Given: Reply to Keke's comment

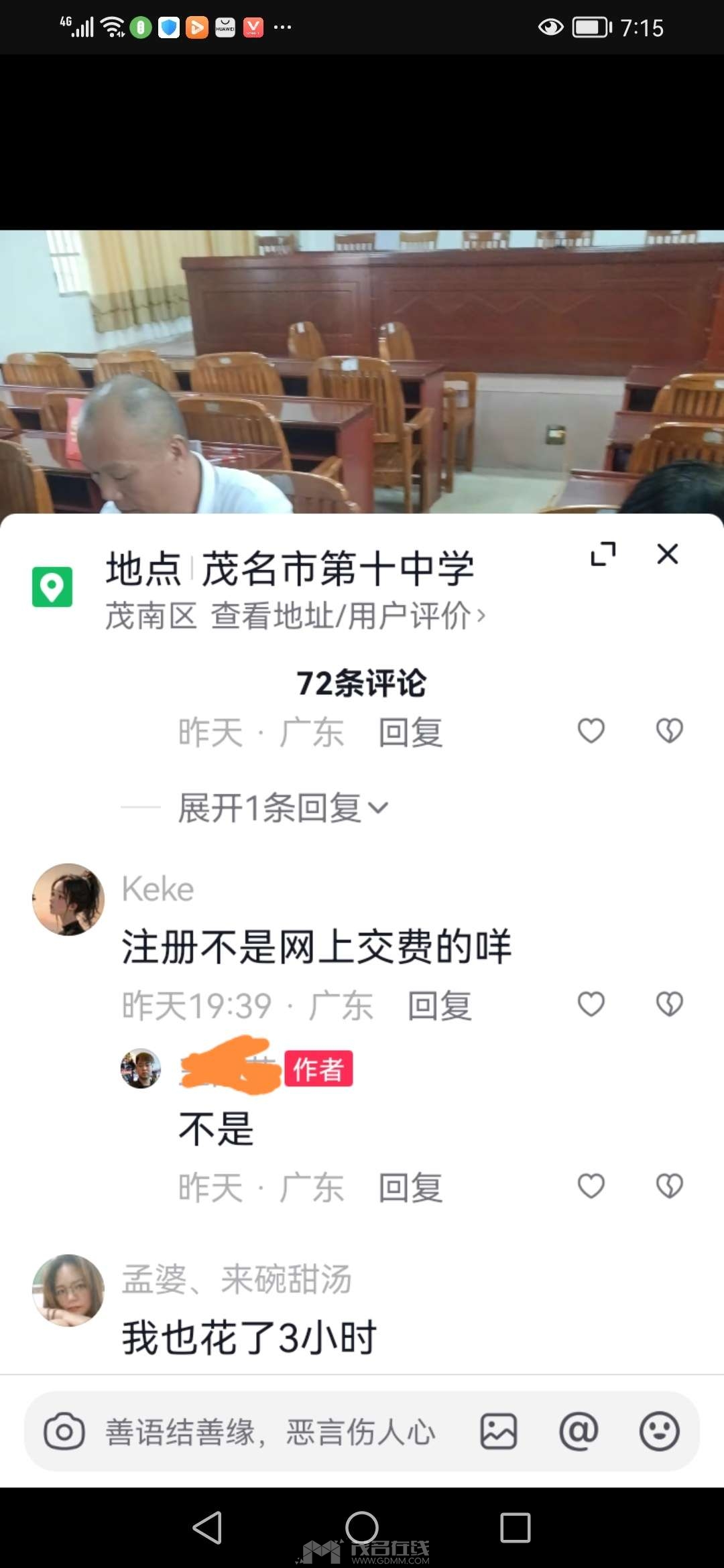Looking at the screenshot, I should click(439, 1006).
